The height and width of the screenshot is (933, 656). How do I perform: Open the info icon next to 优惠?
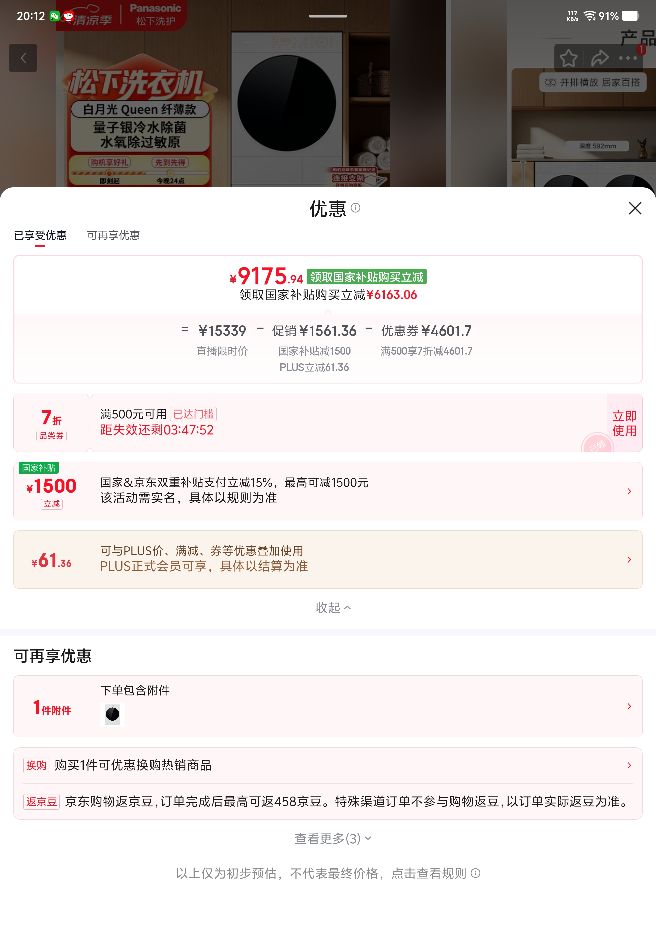point(355,208)
